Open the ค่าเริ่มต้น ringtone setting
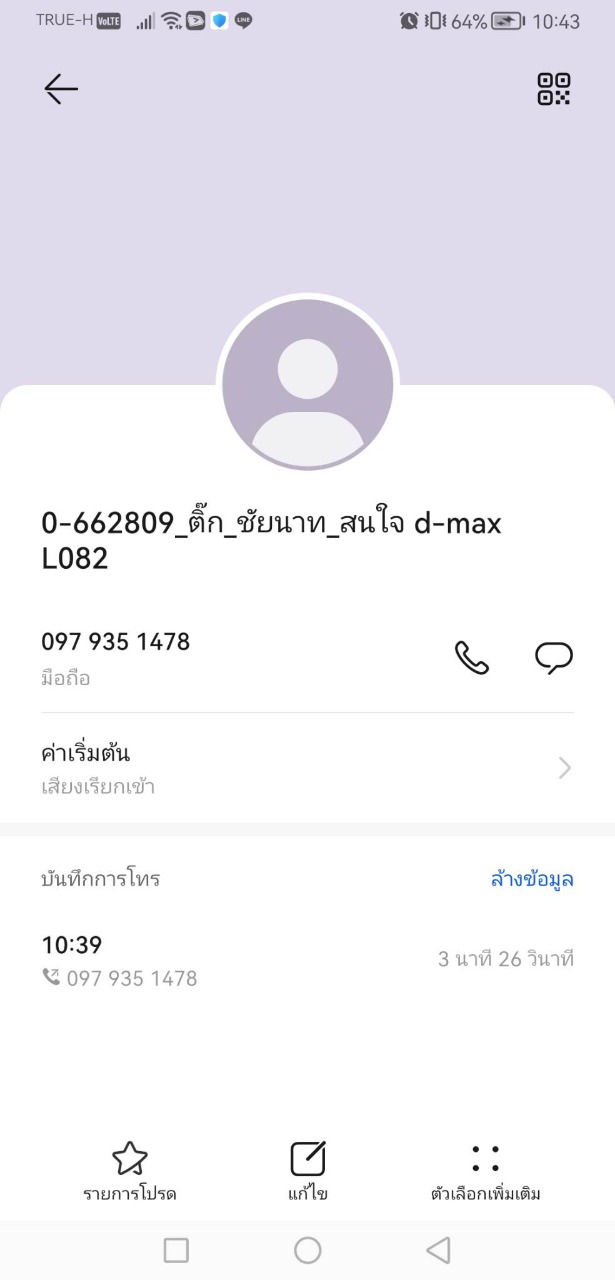This screenshot has height=1280, width=615. click(x=307, y=768)
